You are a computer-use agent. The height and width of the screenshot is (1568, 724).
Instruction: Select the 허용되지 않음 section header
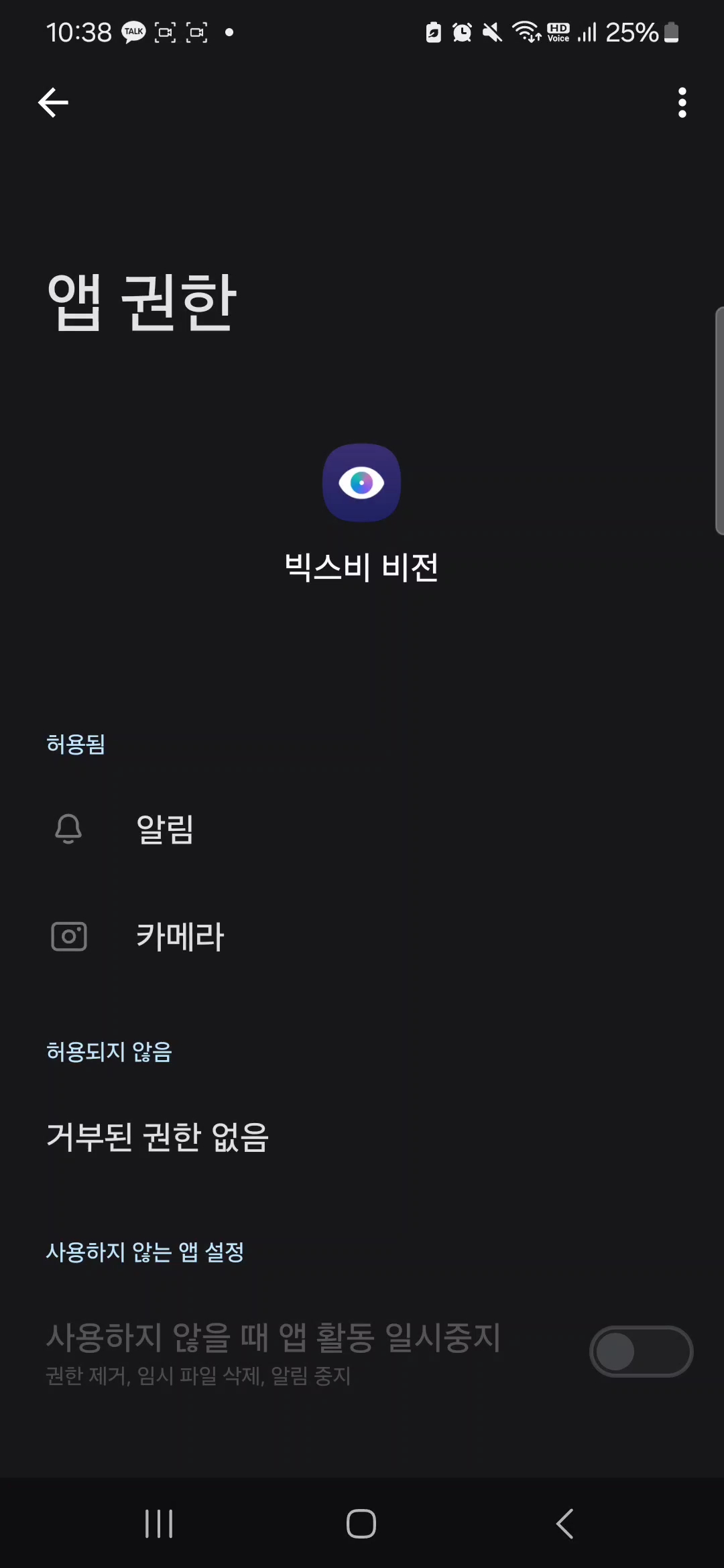[109, 1052]
